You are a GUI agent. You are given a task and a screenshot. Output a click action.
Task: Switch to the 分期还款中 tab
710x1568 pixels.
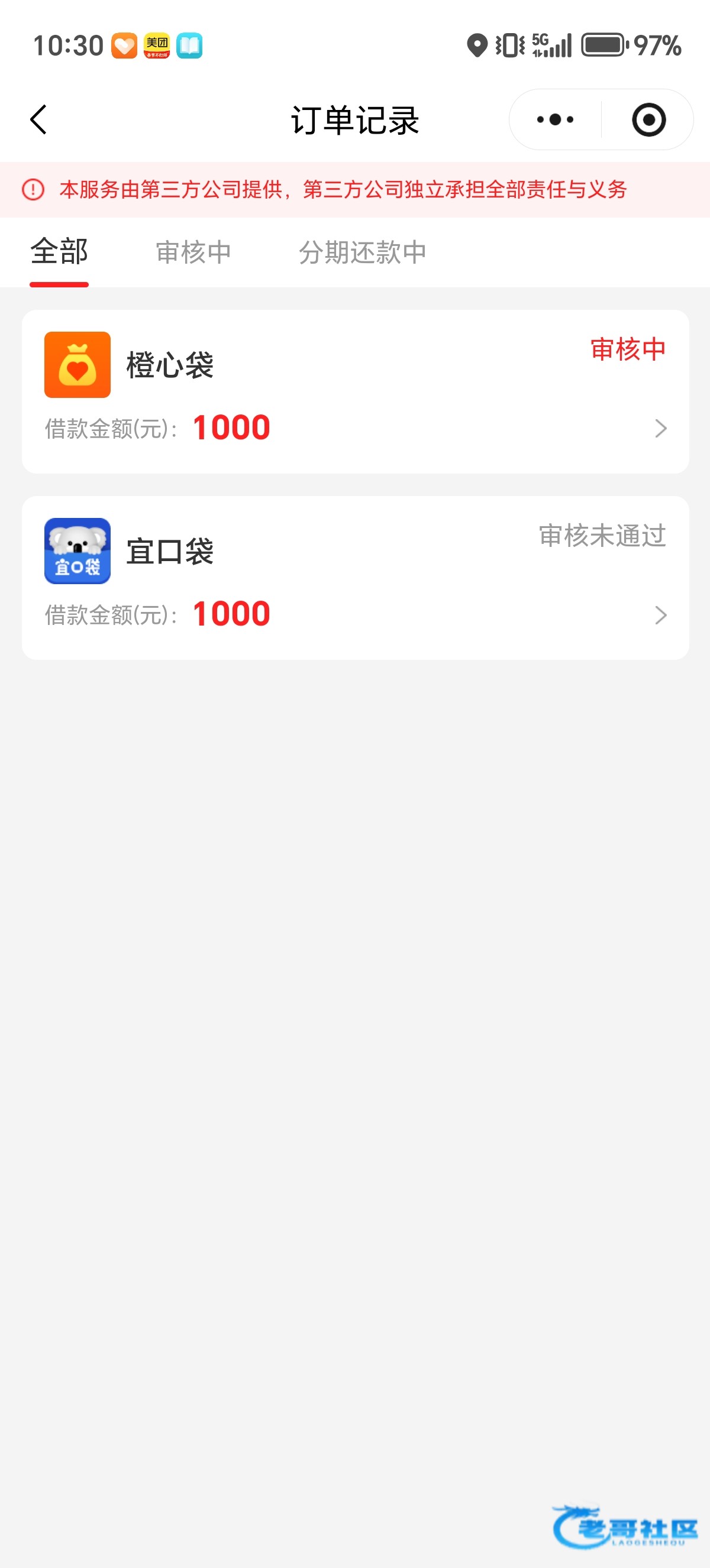point(362,252)
